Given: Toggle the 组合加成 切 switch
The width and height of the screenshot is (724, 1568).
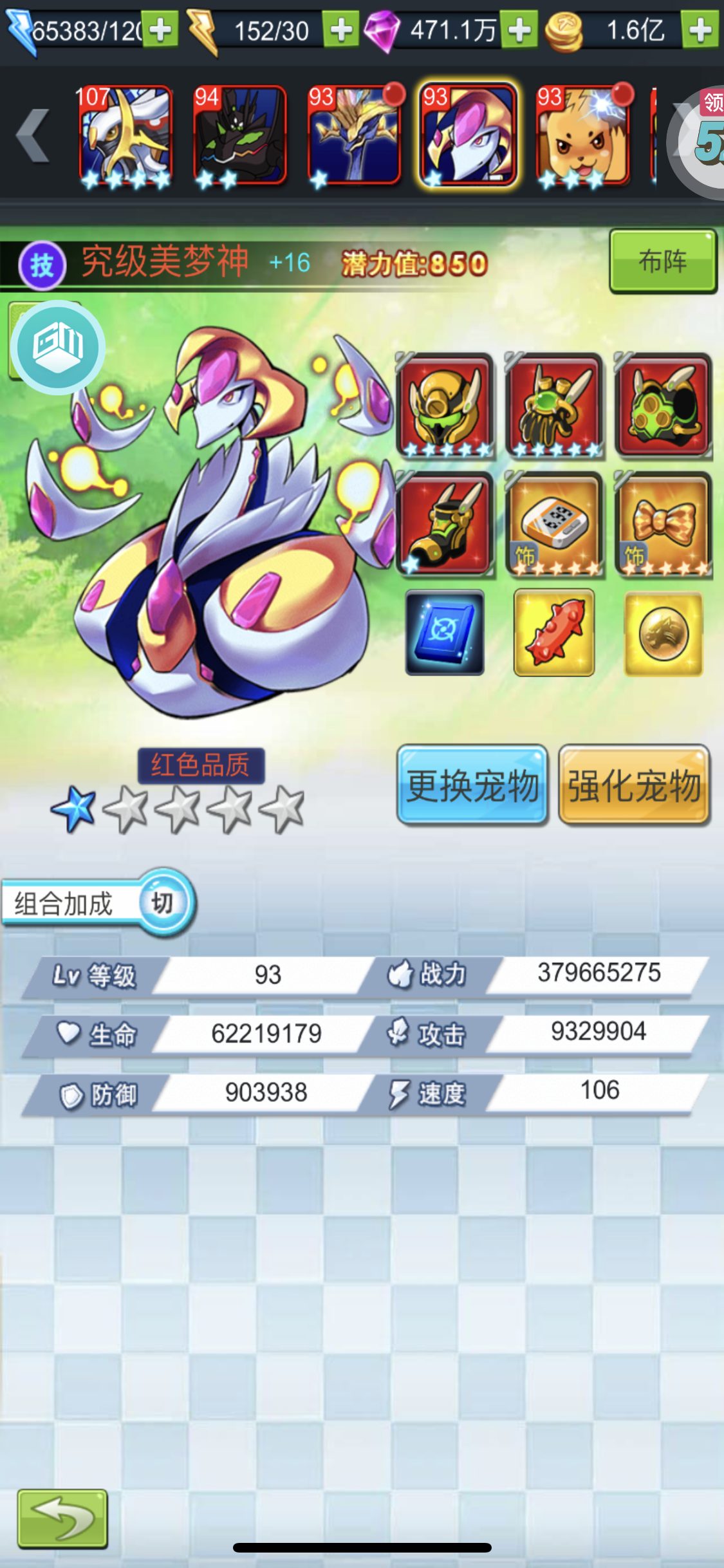Looking at the screenshot, I should click(x=164, y=902).
